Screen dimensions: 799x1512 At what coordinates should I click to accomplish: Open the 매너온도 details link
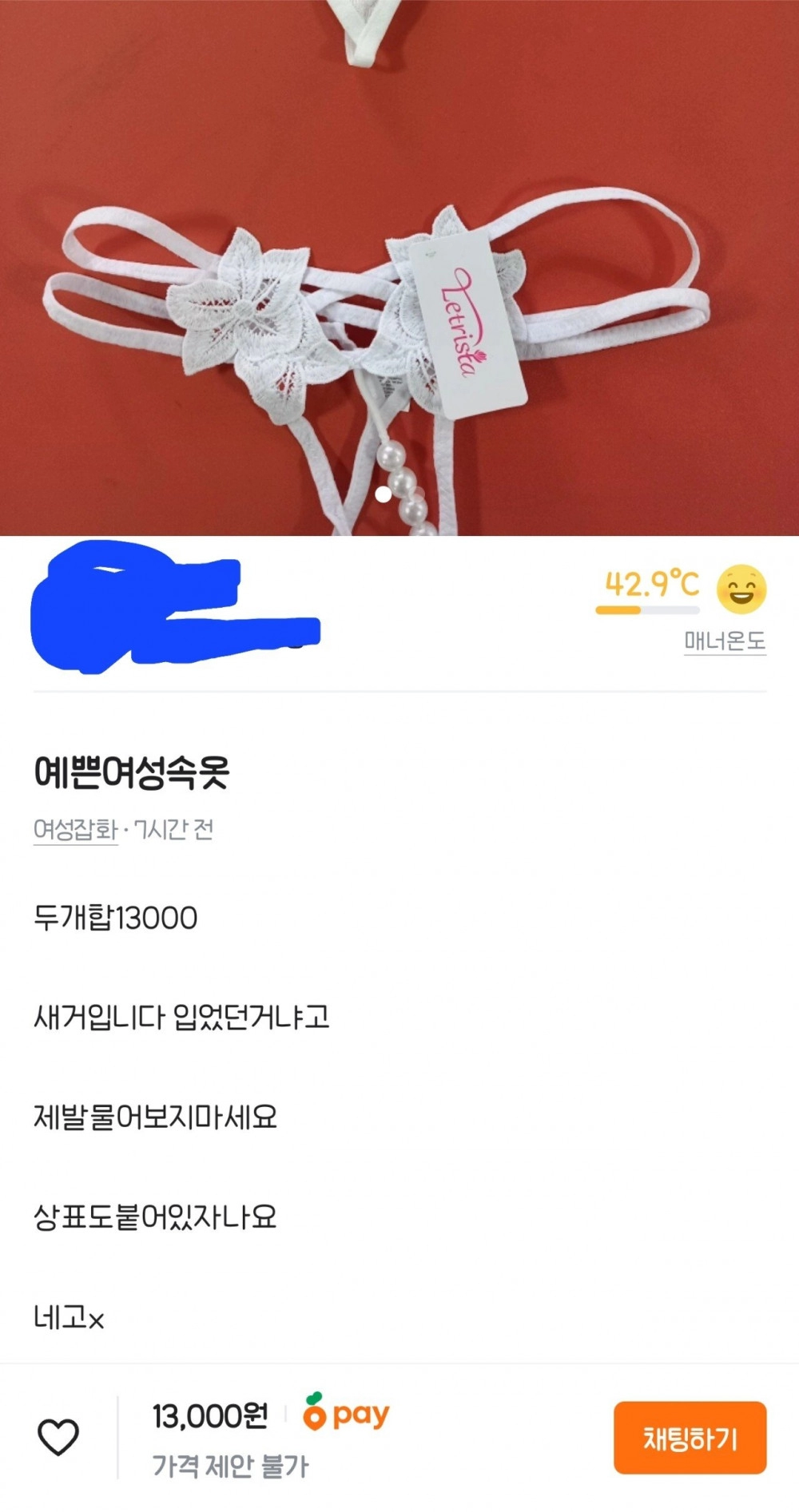tap(724, 641)
